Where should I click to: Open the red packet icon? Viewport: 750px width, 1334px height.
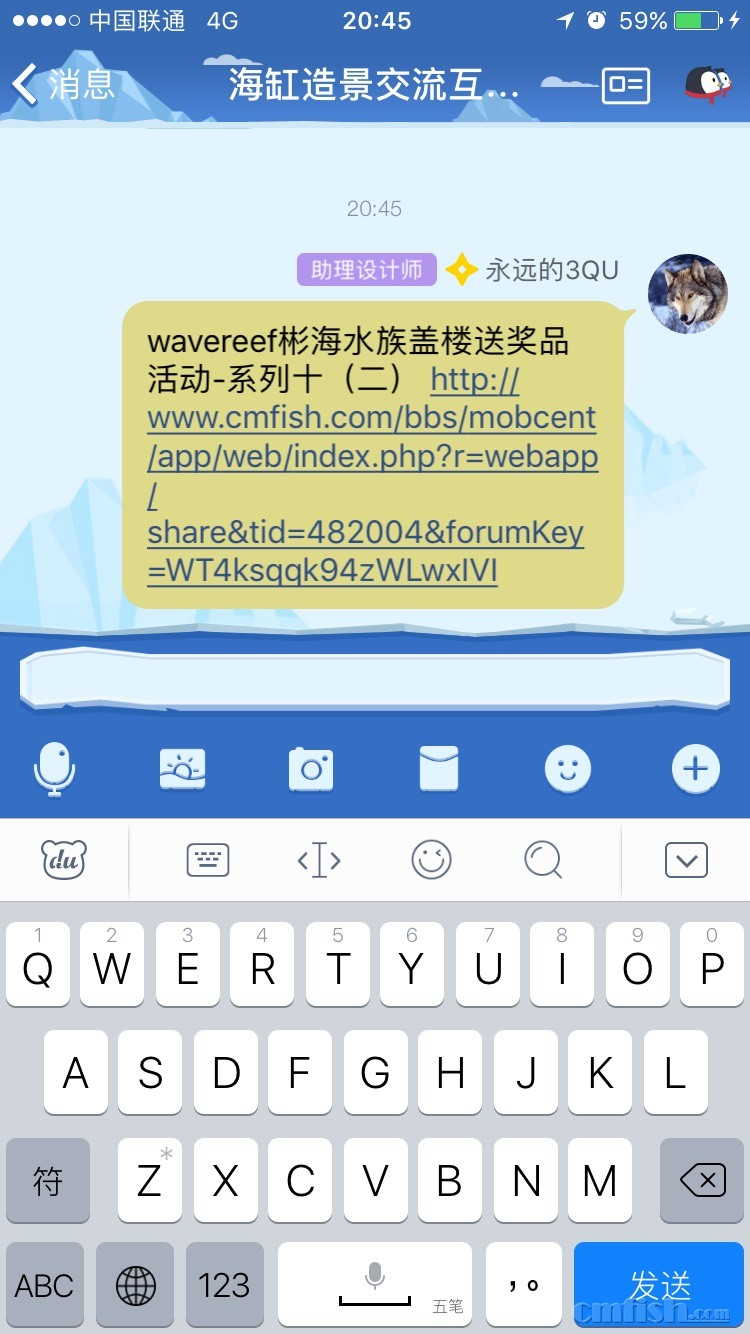(439, 769)
